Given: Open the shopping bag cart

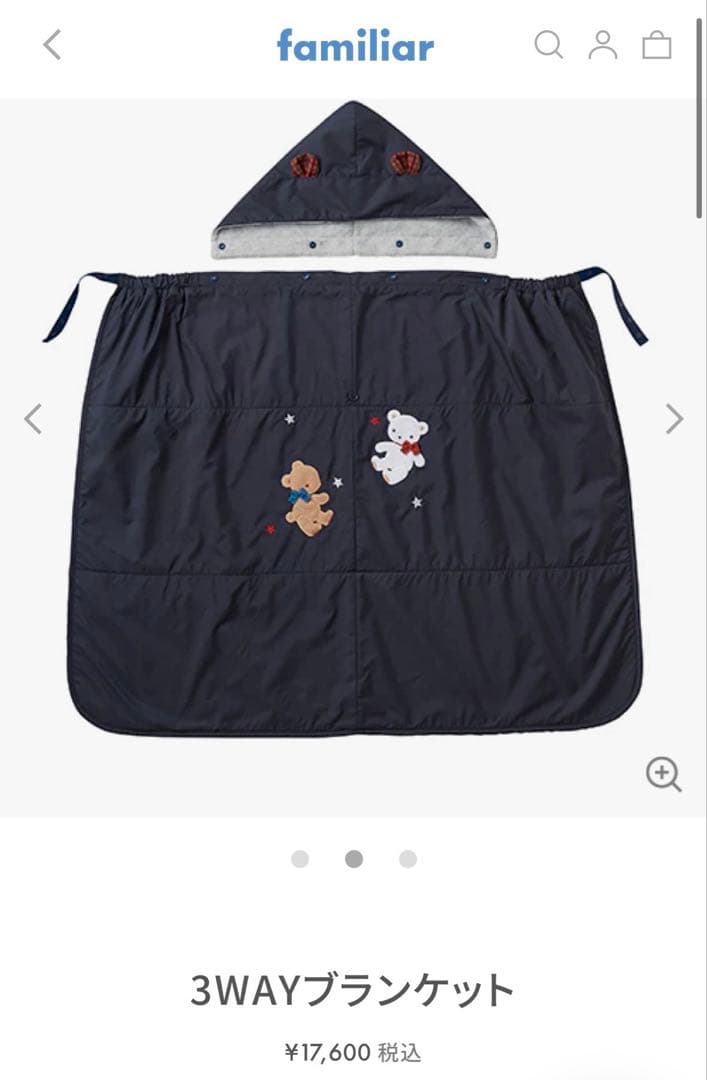Looking at the screenshot, I should point(656,45).
